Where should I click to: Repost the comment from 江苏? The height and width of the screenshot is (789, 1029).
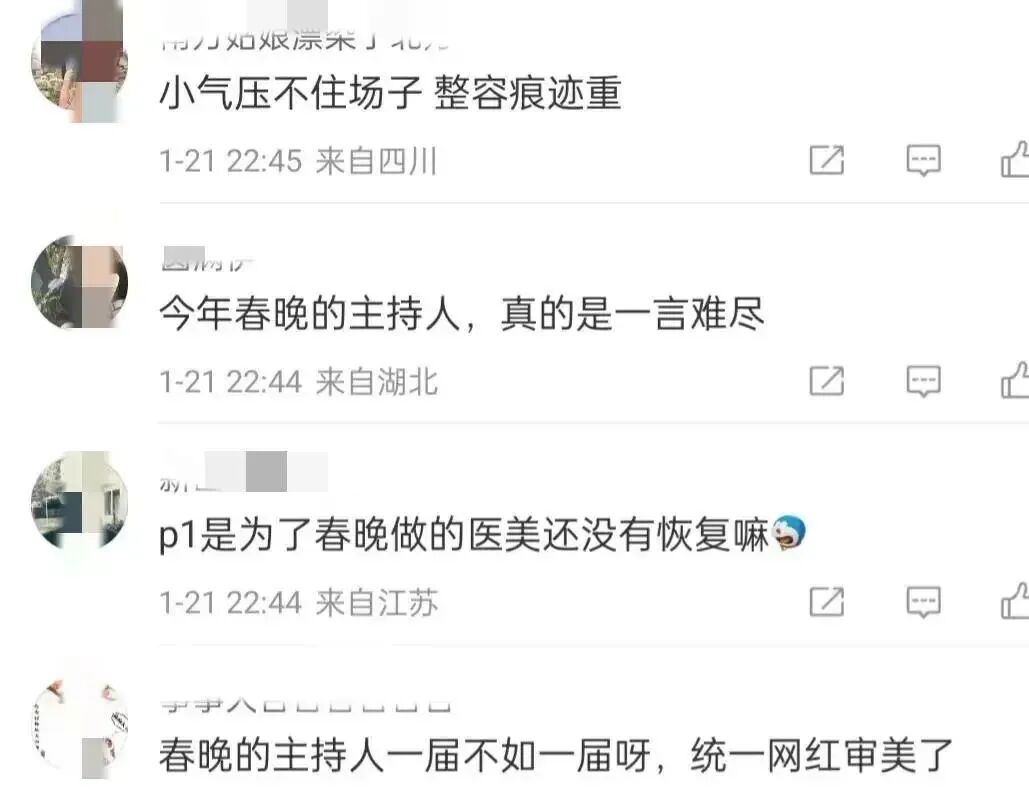tap(826, 601)
